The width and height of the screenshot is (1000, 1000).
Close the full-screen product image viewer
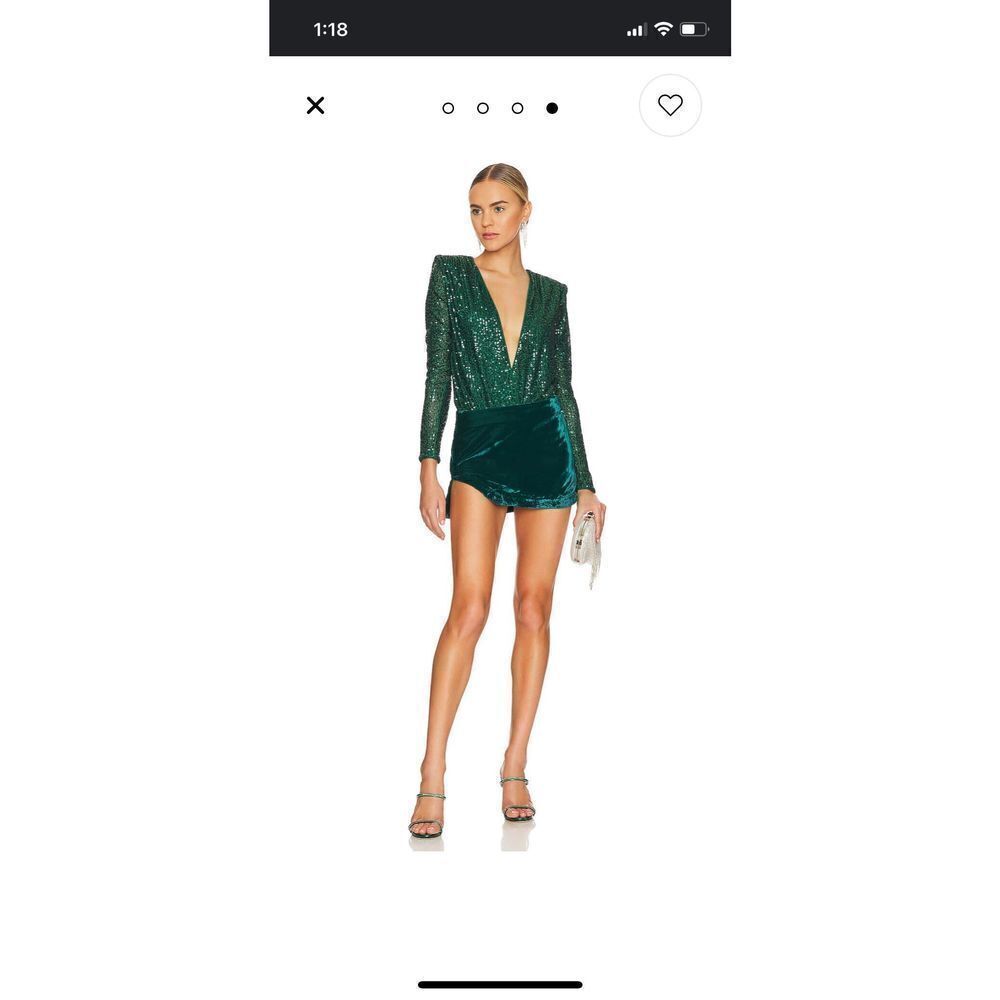point(315,105)
